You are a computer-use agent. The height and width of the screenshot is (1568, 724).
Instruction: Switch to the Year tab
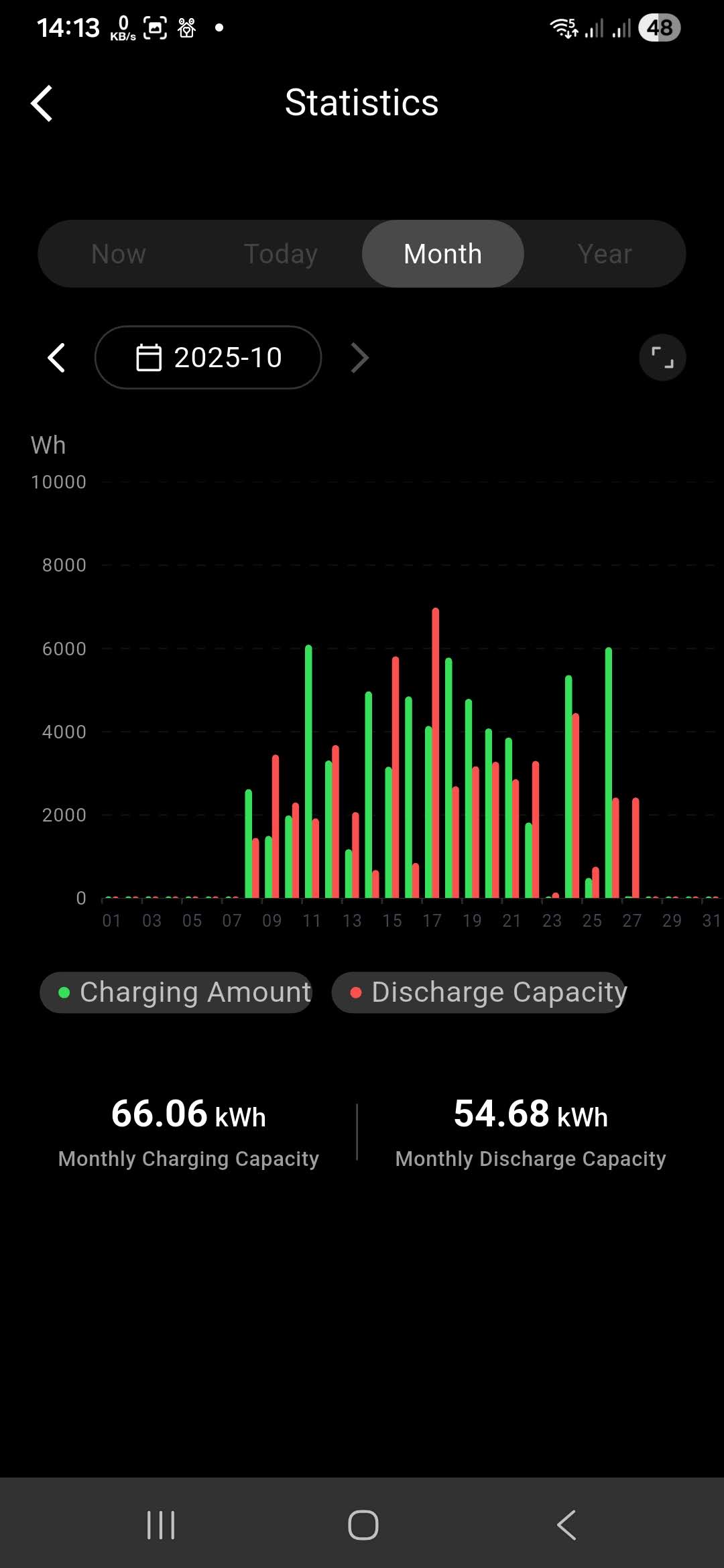[x=605, y=254]
